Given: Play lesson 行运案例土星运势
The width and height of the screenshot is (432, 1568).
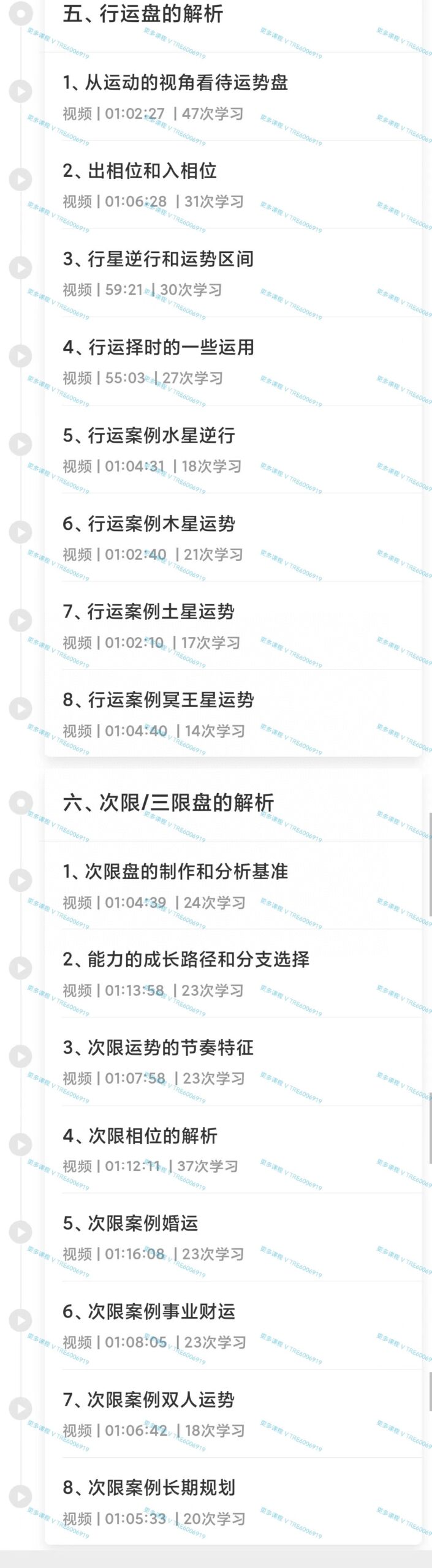Looking at the screenshot, I should click(149, 611).
